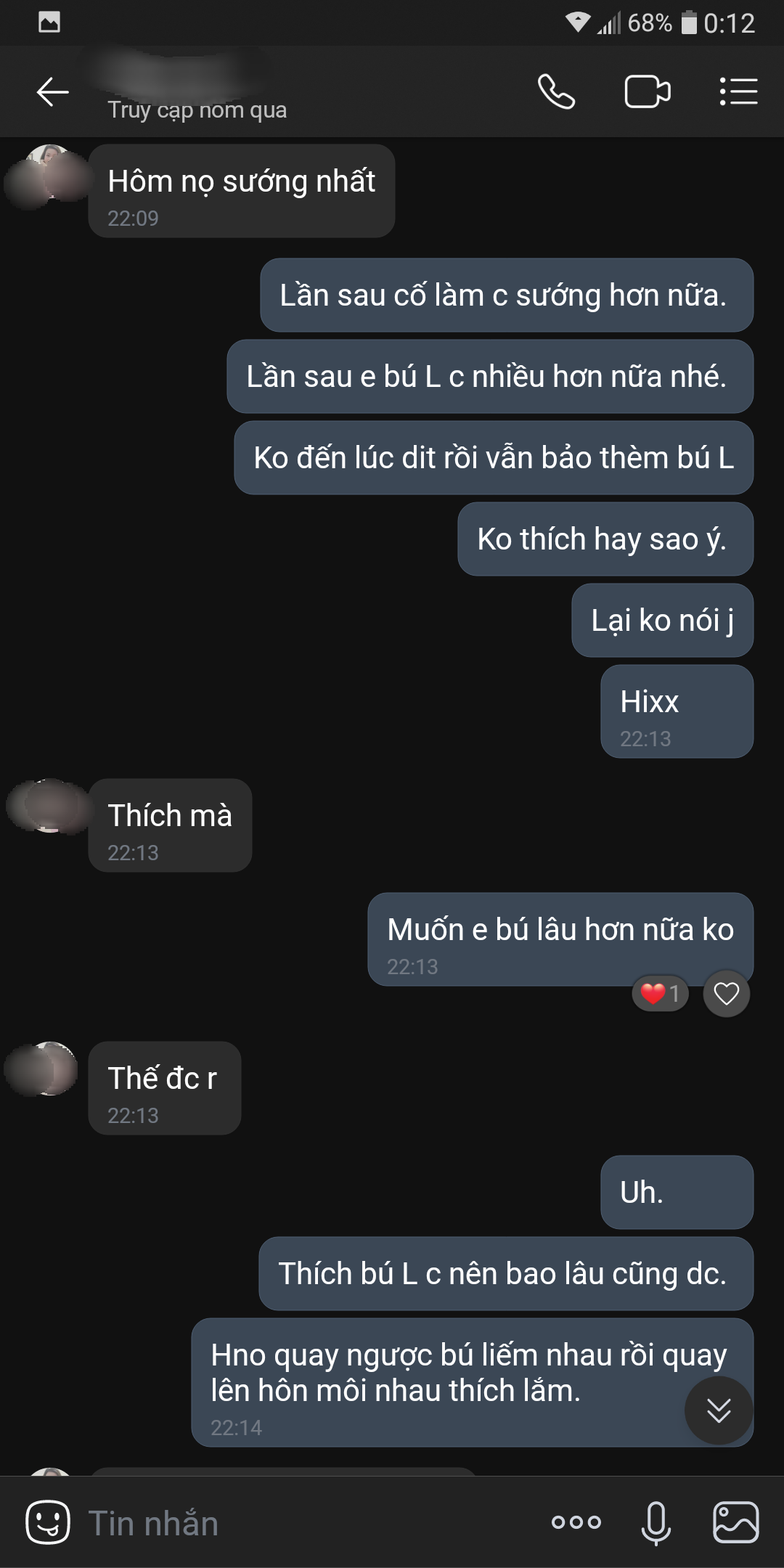Open the photo gallery picker
Image resolution: width=784 pixels, height=1568 pixels.
coord(735,1522)
